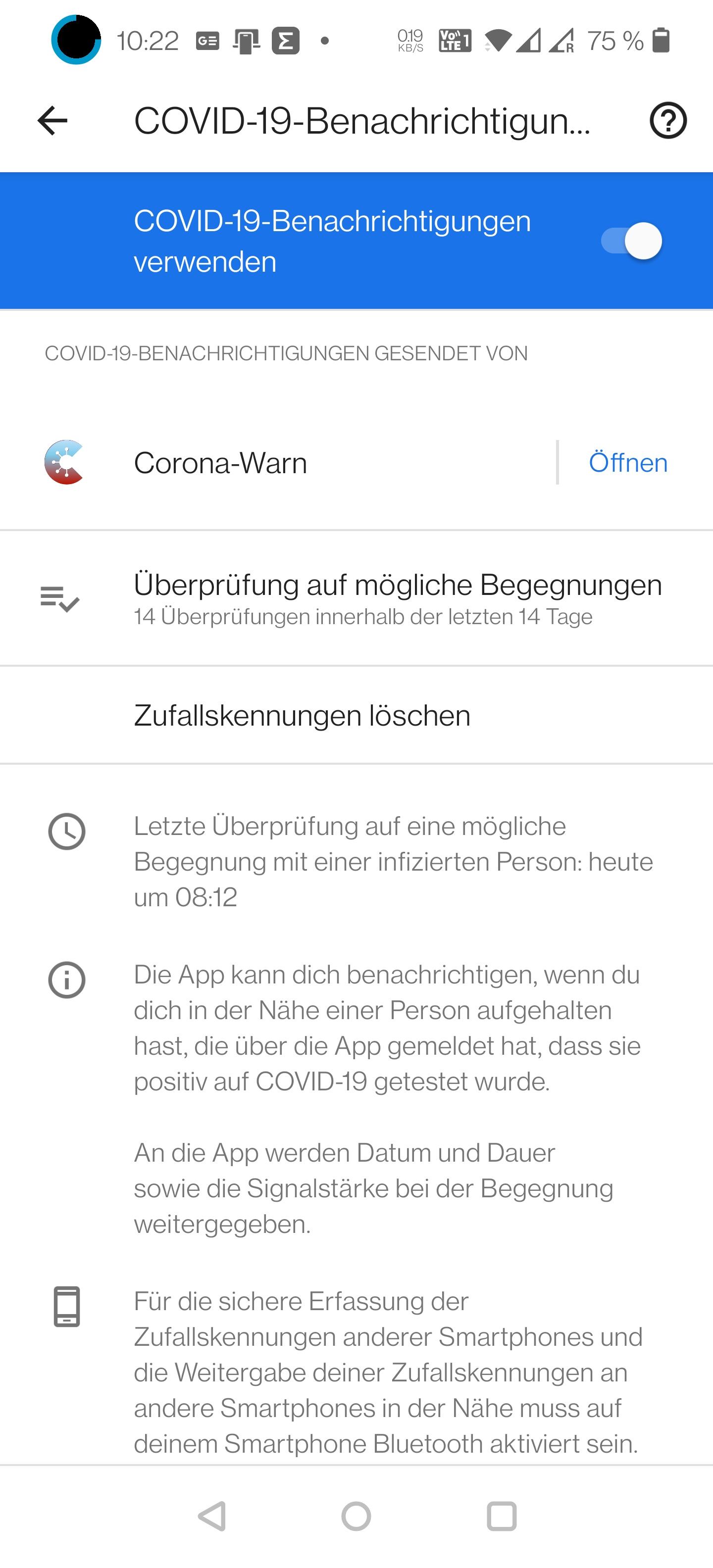Open Überprüfung auf mögliche Begegnungen

click(356, 598)
